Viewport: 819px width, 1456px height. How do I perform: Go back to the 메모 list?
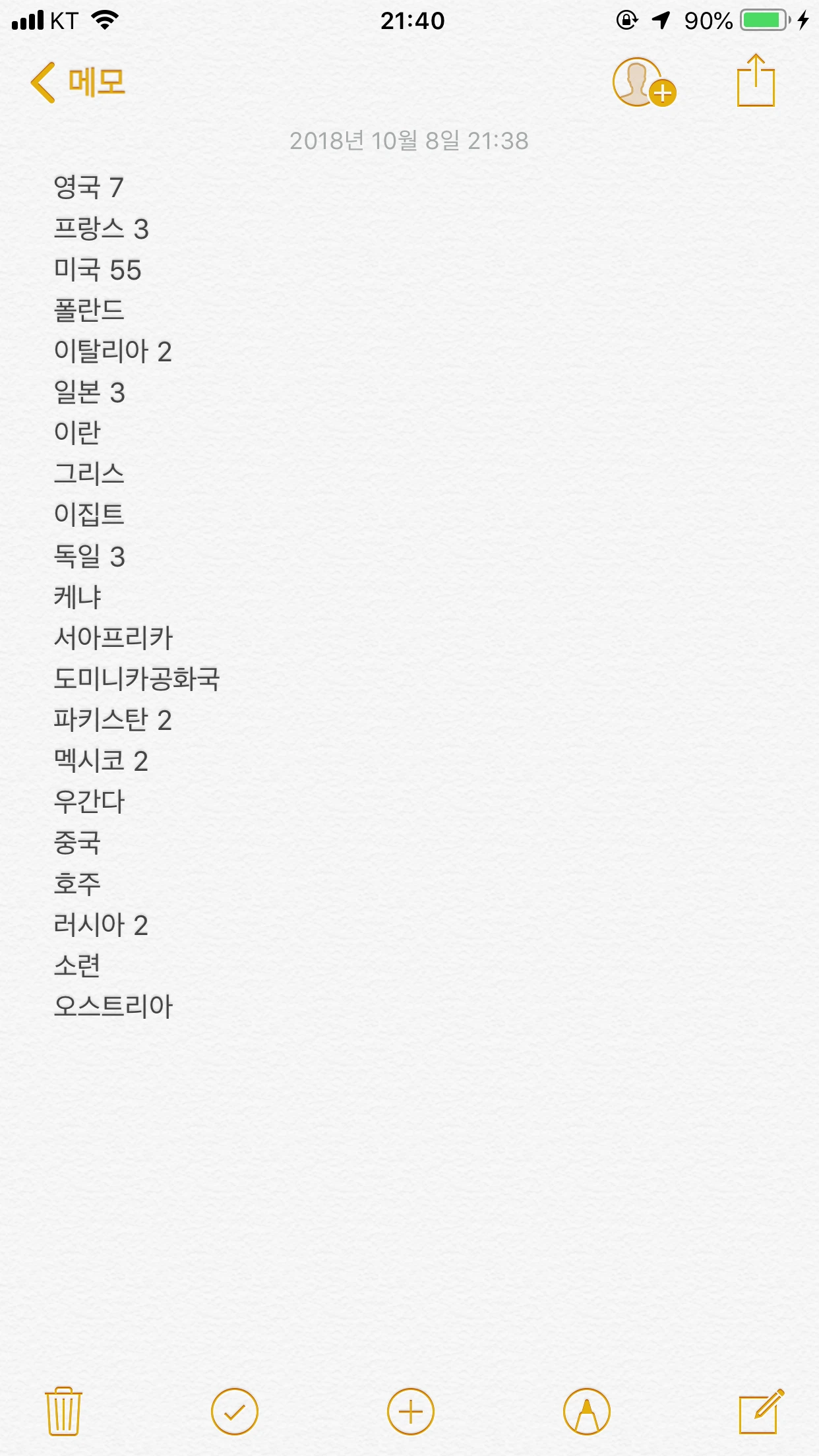(x=78, y=82)
